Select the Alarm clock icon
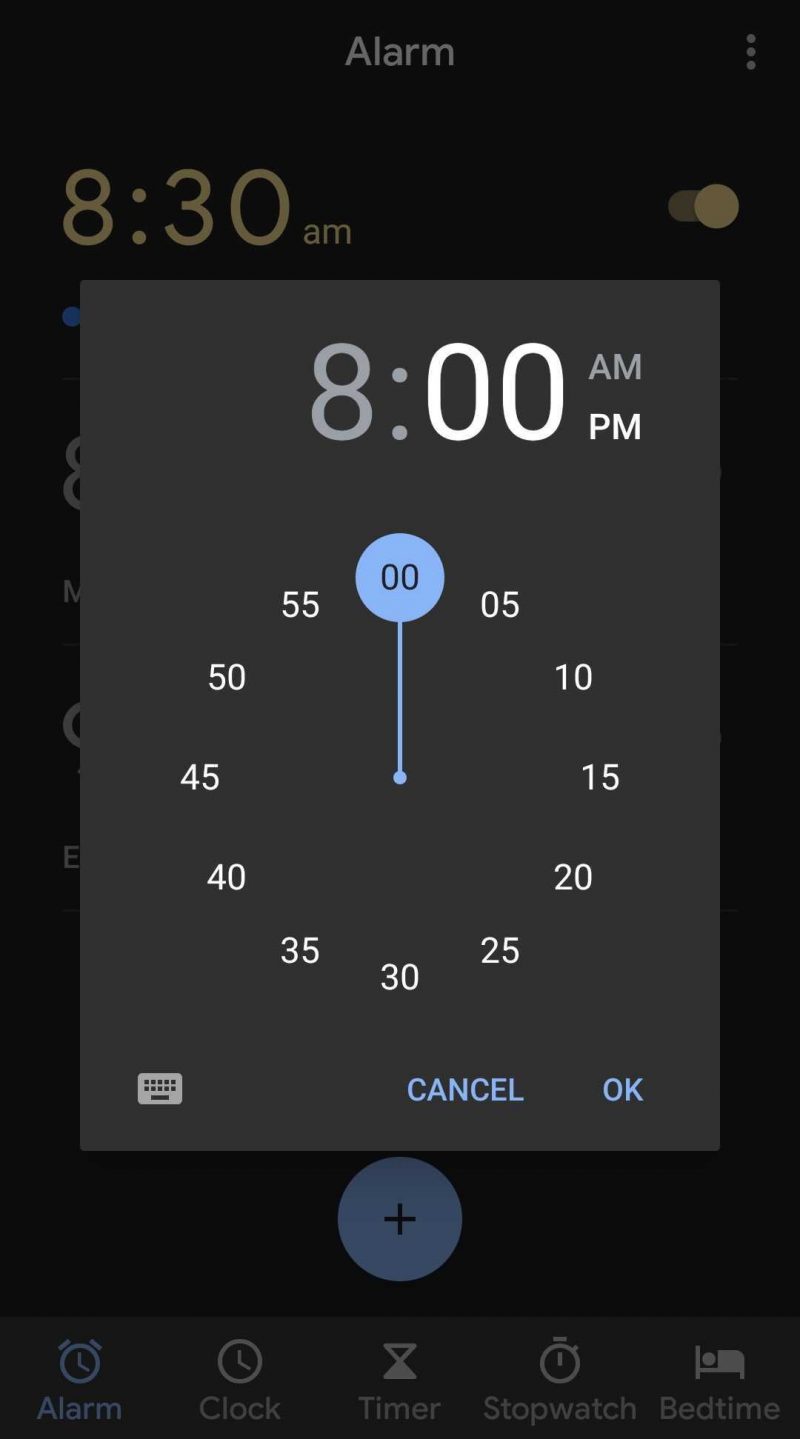Image resolution: width=800 pixels, height=1439 pixels. point(79,1361)
